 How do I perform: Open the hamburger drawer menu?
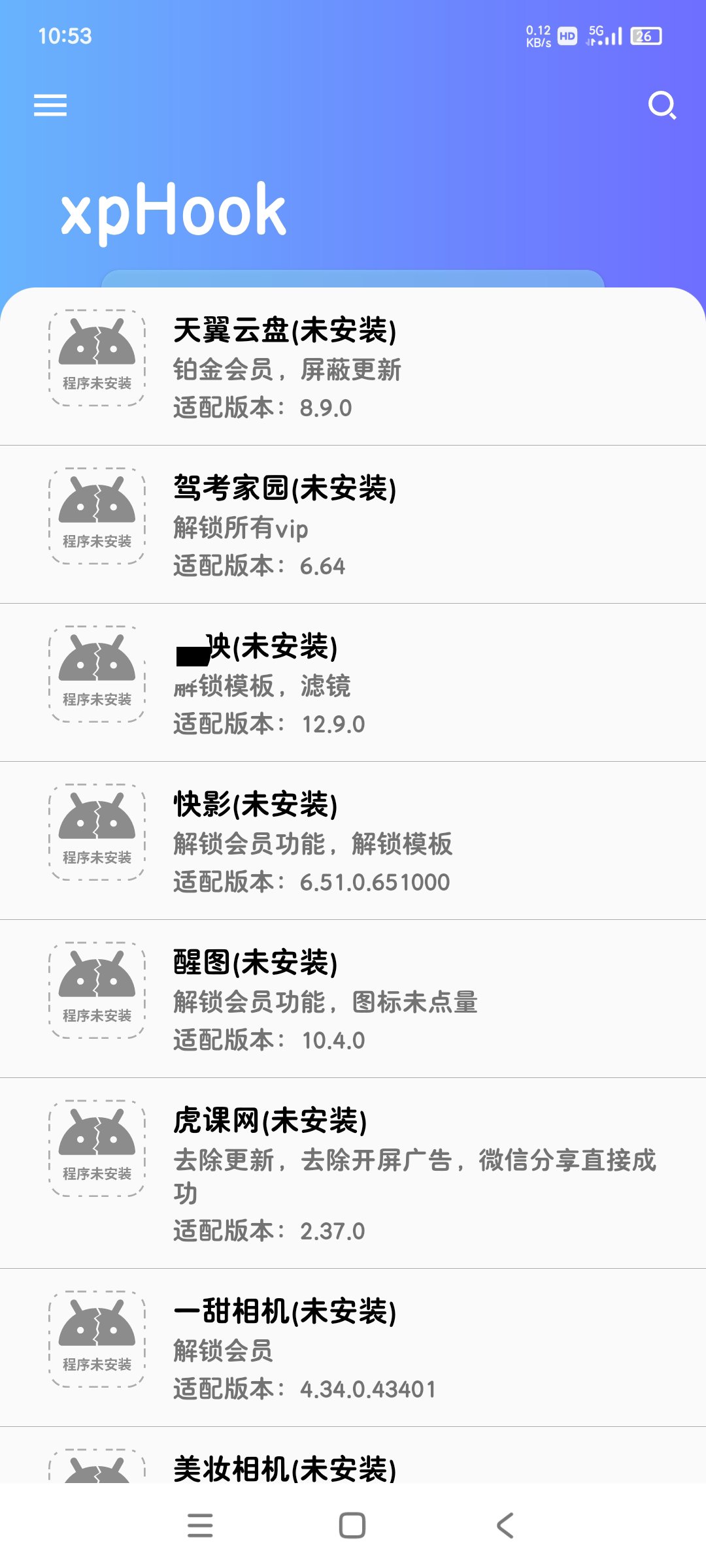[x=50, y=105]
